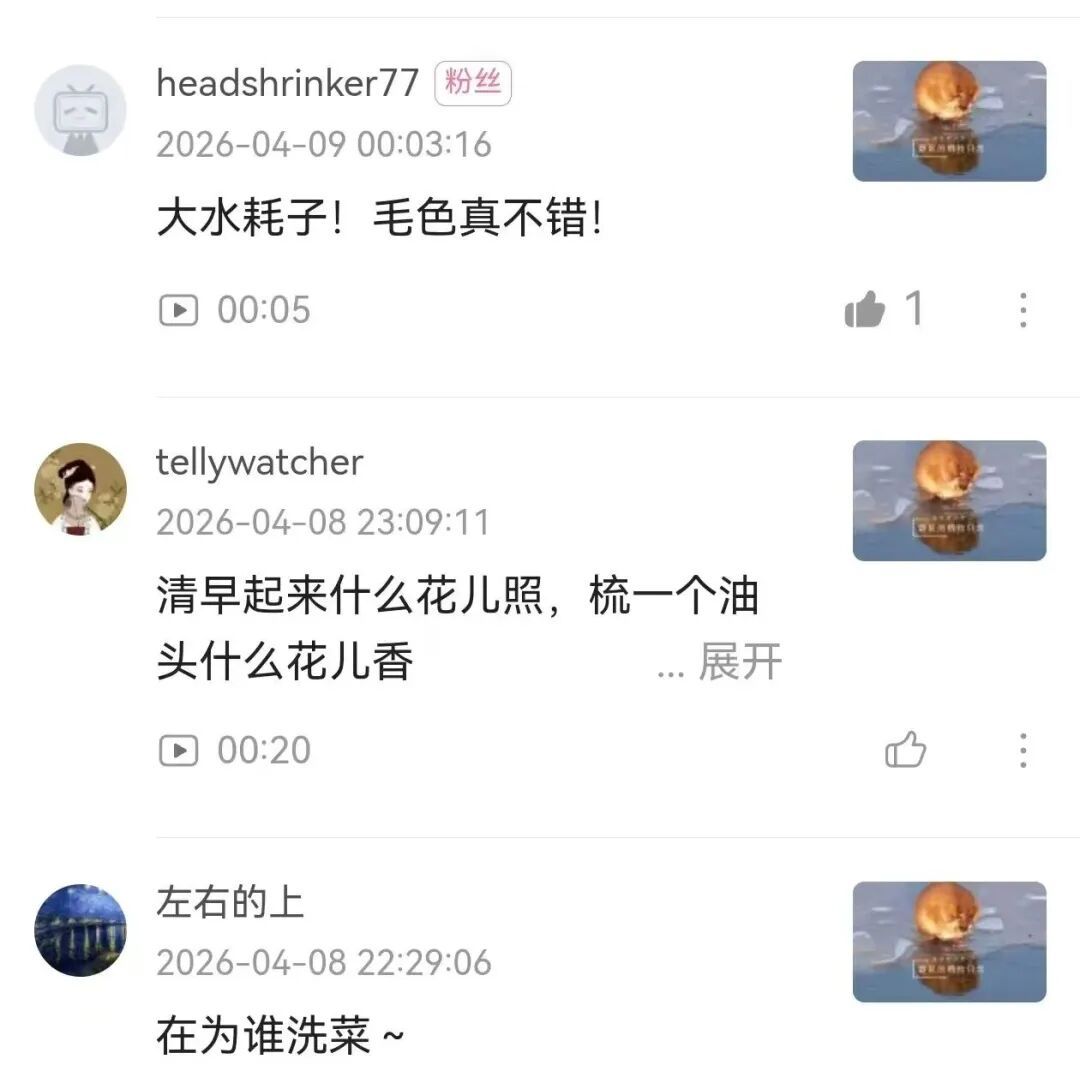
Task: Click the timestamp 2026-04-08 22:29:06
Action: pos(325,965)
